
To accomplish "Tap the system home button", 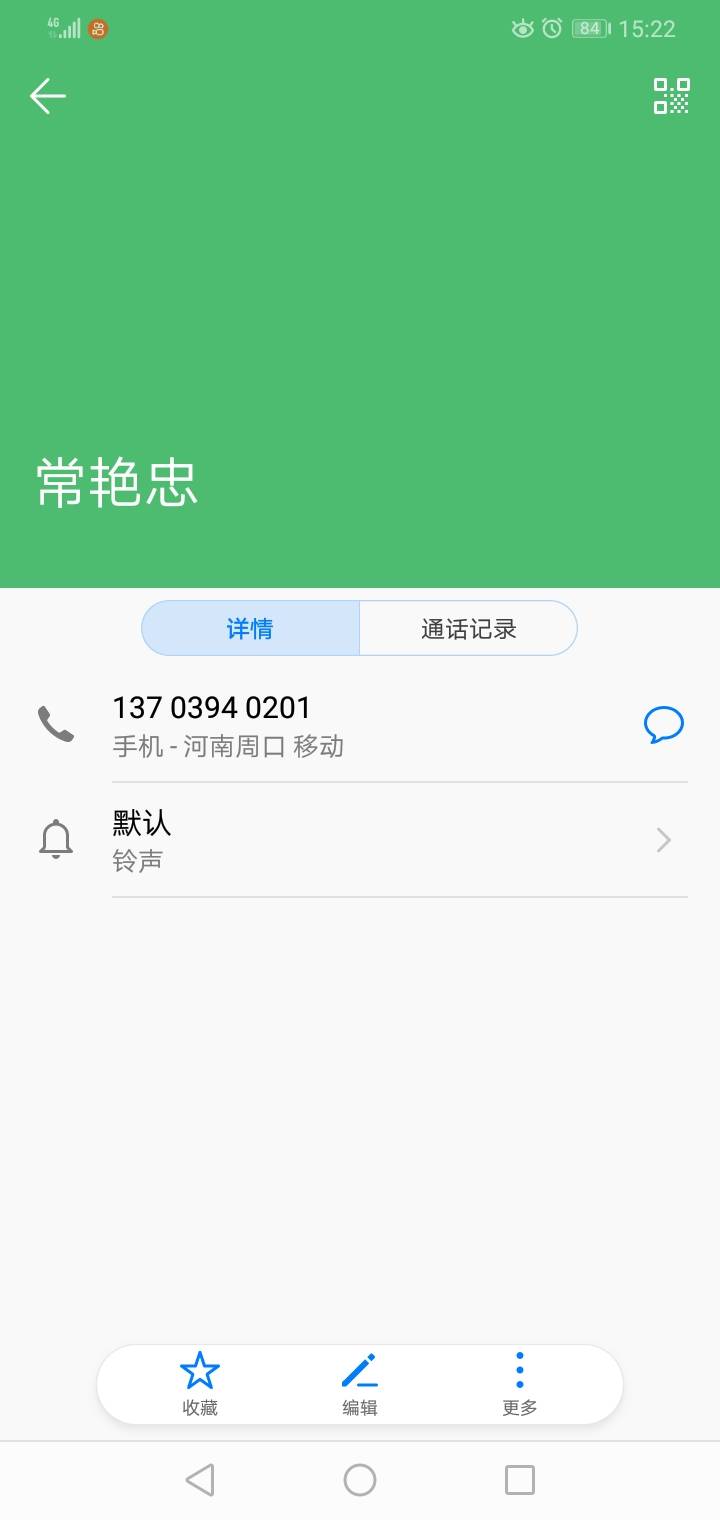I will (x=360, y=1480).
